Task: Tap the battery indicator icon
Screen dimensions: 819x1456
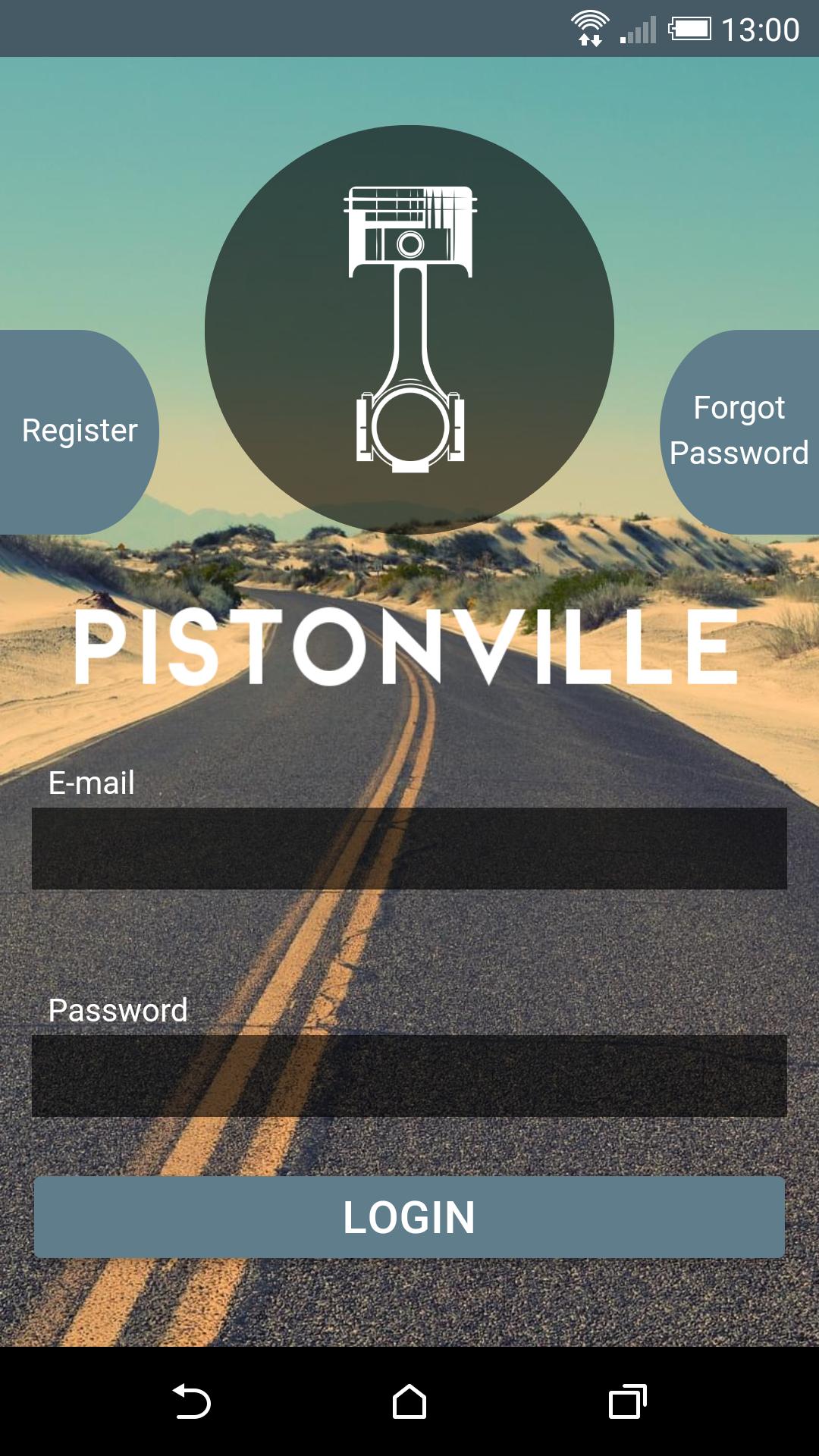Action: [x=691, y=27]
